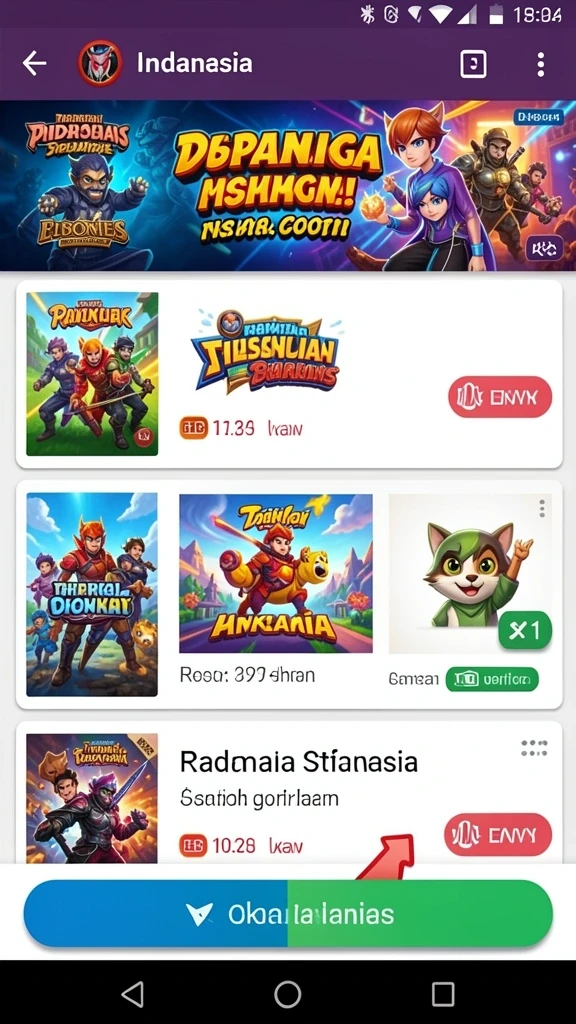Open the cat character tile

coord(470,573)
